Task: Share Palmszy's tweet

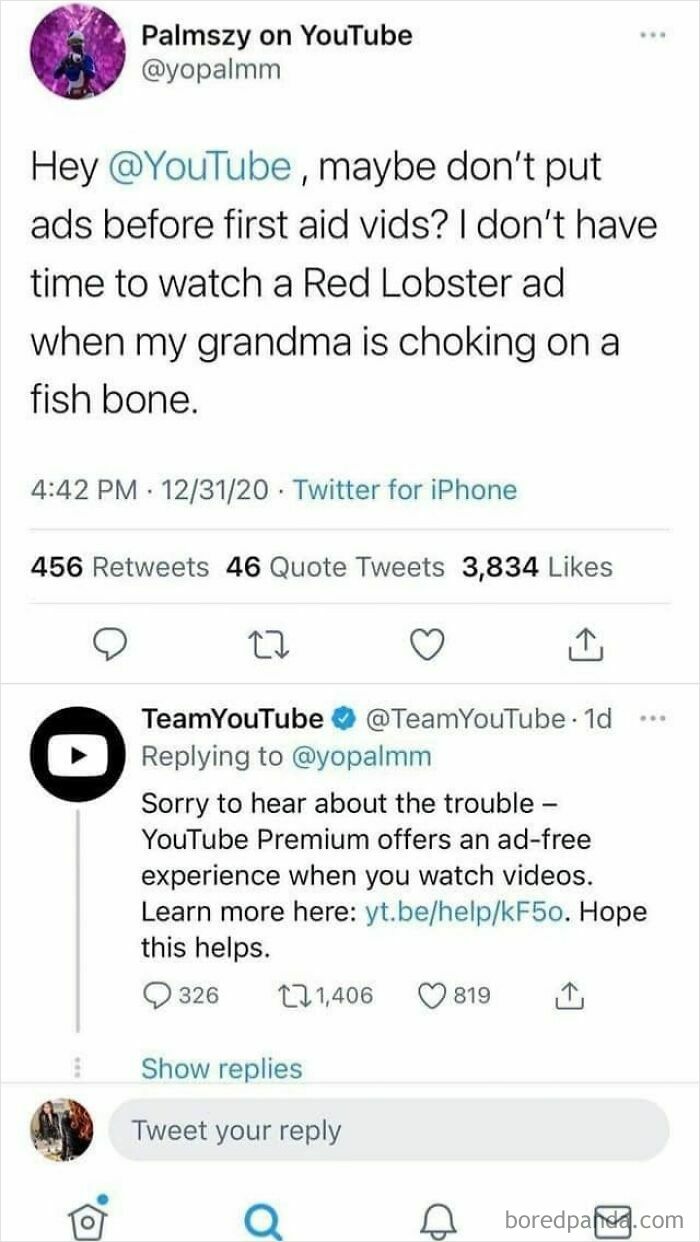Action: pyautogui.click(x=587, y=649)
